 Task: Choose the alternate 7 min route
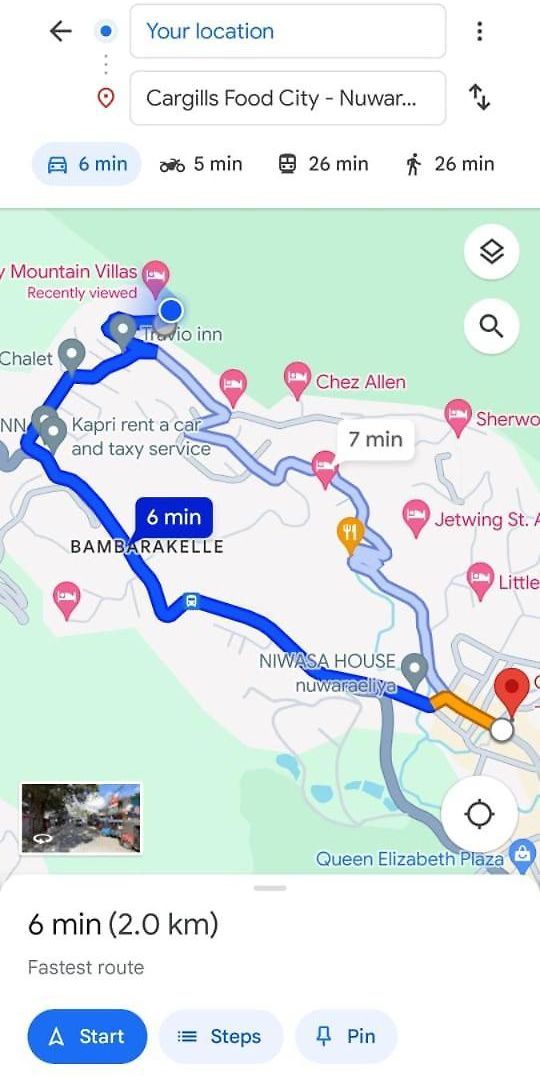coord(375,439)
